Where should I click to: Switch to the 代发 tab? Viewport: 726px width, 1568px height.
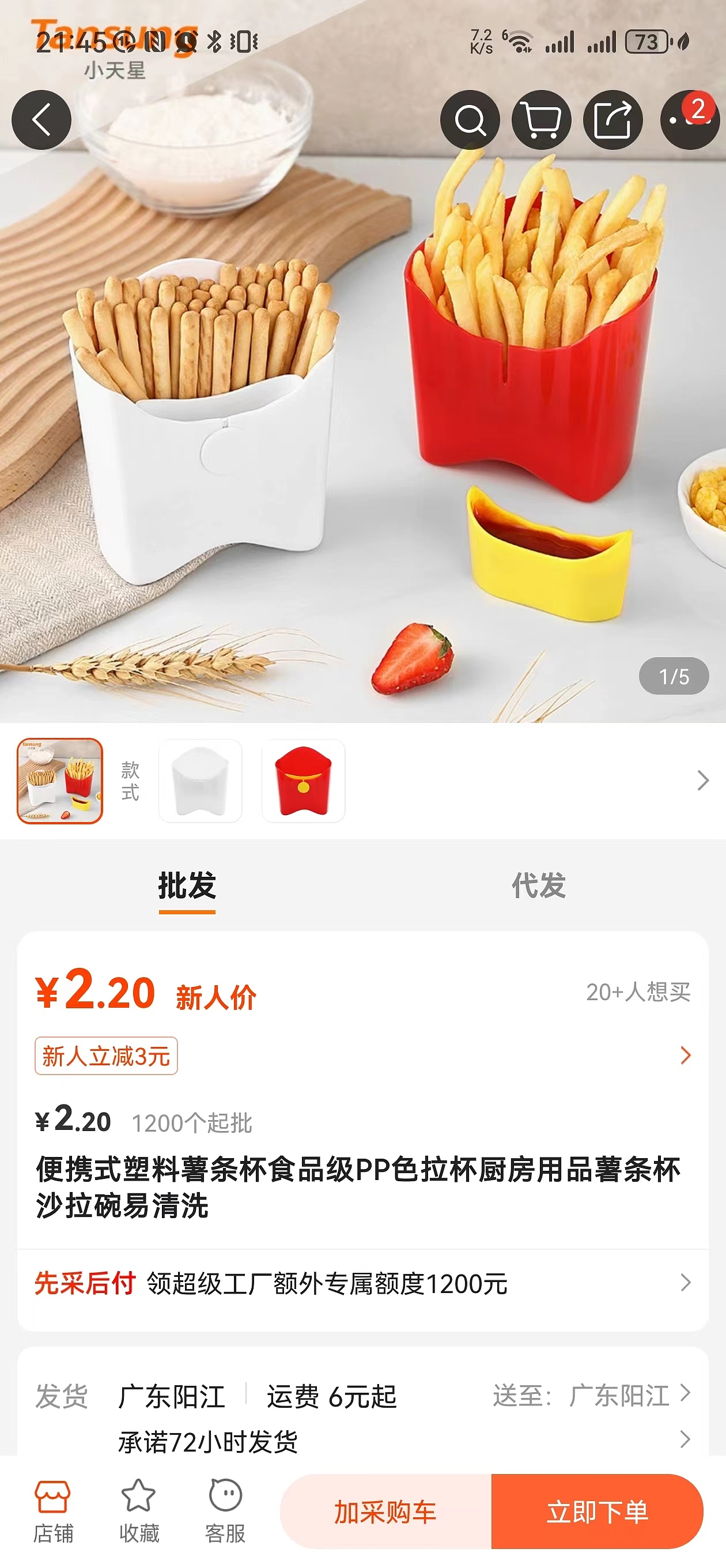539,885
